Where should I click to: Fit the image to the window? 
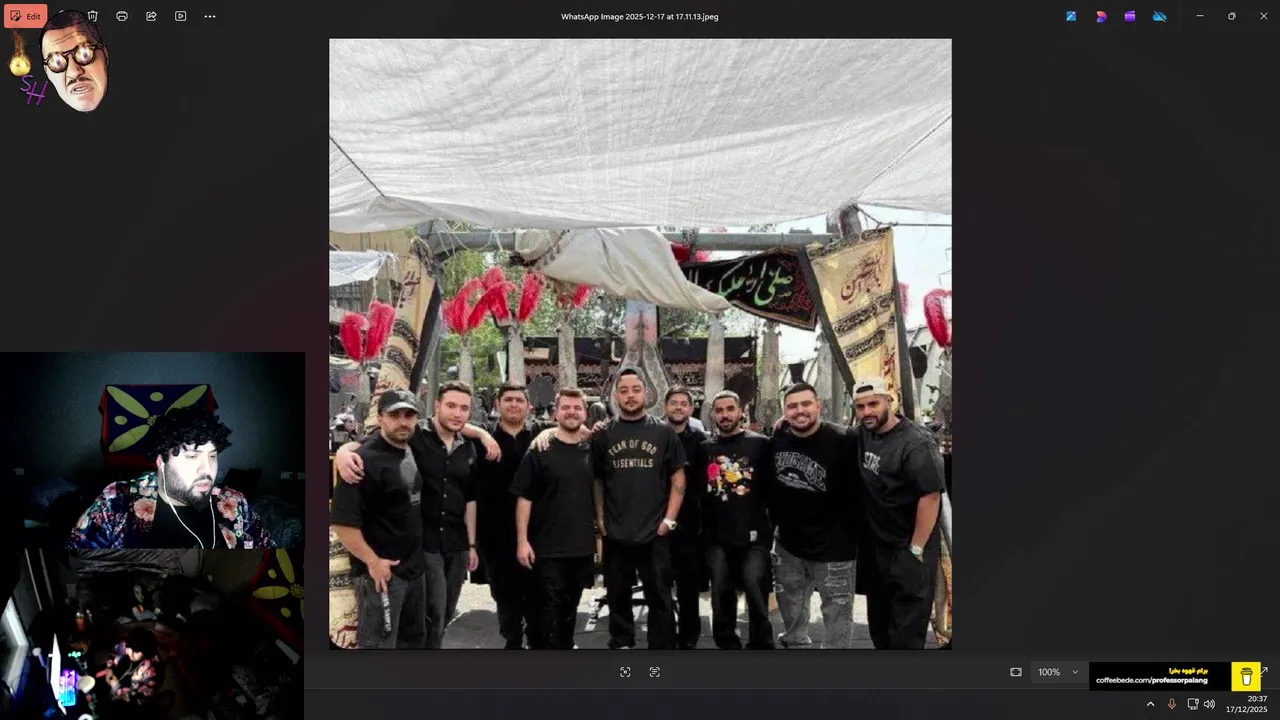pyautogui.click(x=1016, y=672)
